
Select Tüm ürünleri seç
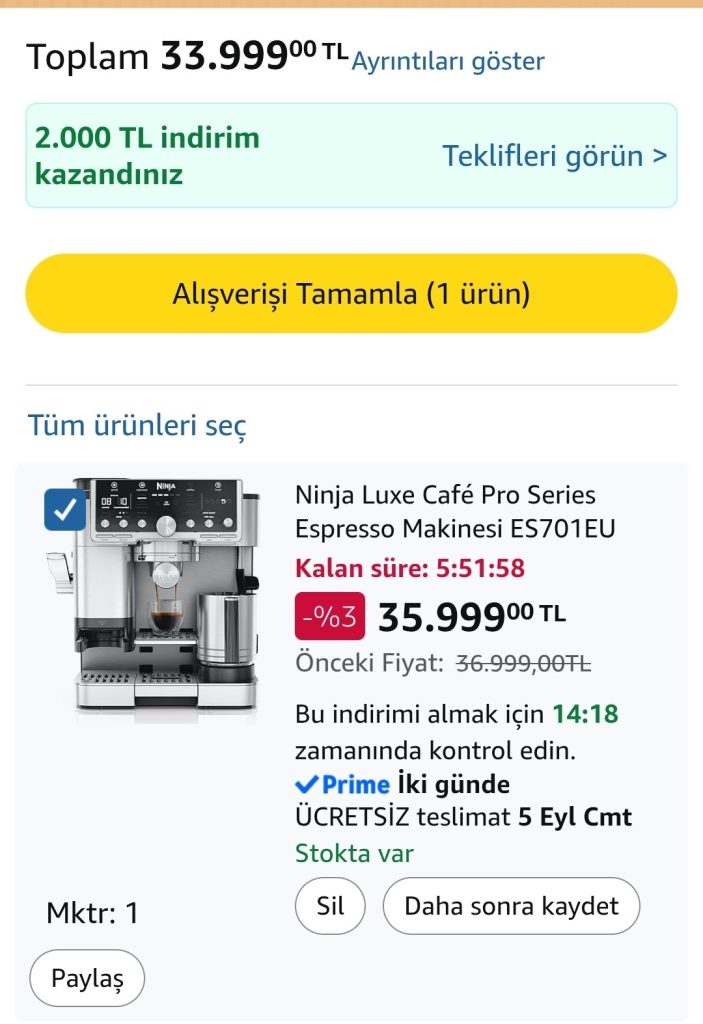click(x=137, y=426)
